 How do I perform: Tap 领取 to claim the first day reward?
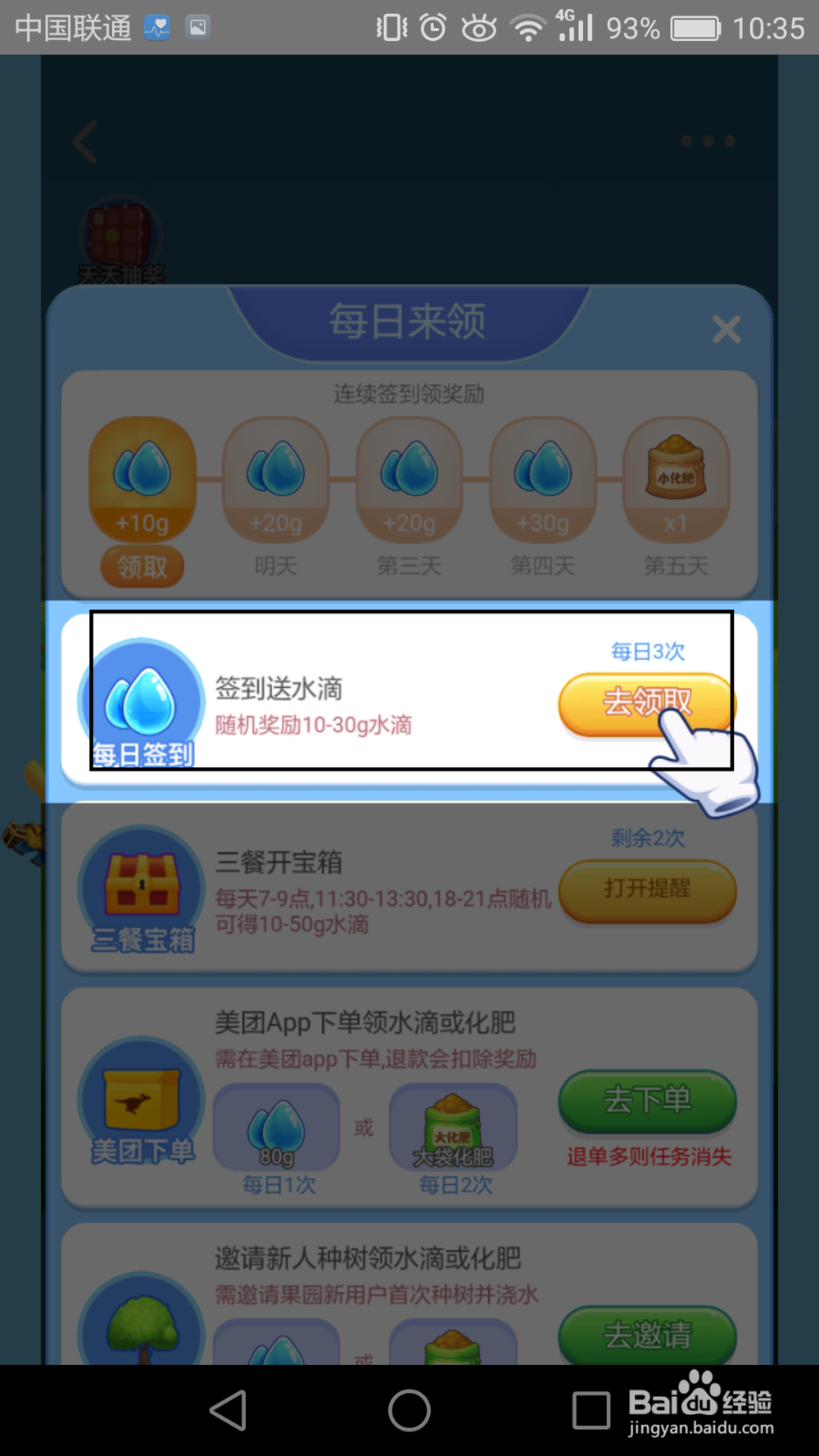click(x=141, y=566)
